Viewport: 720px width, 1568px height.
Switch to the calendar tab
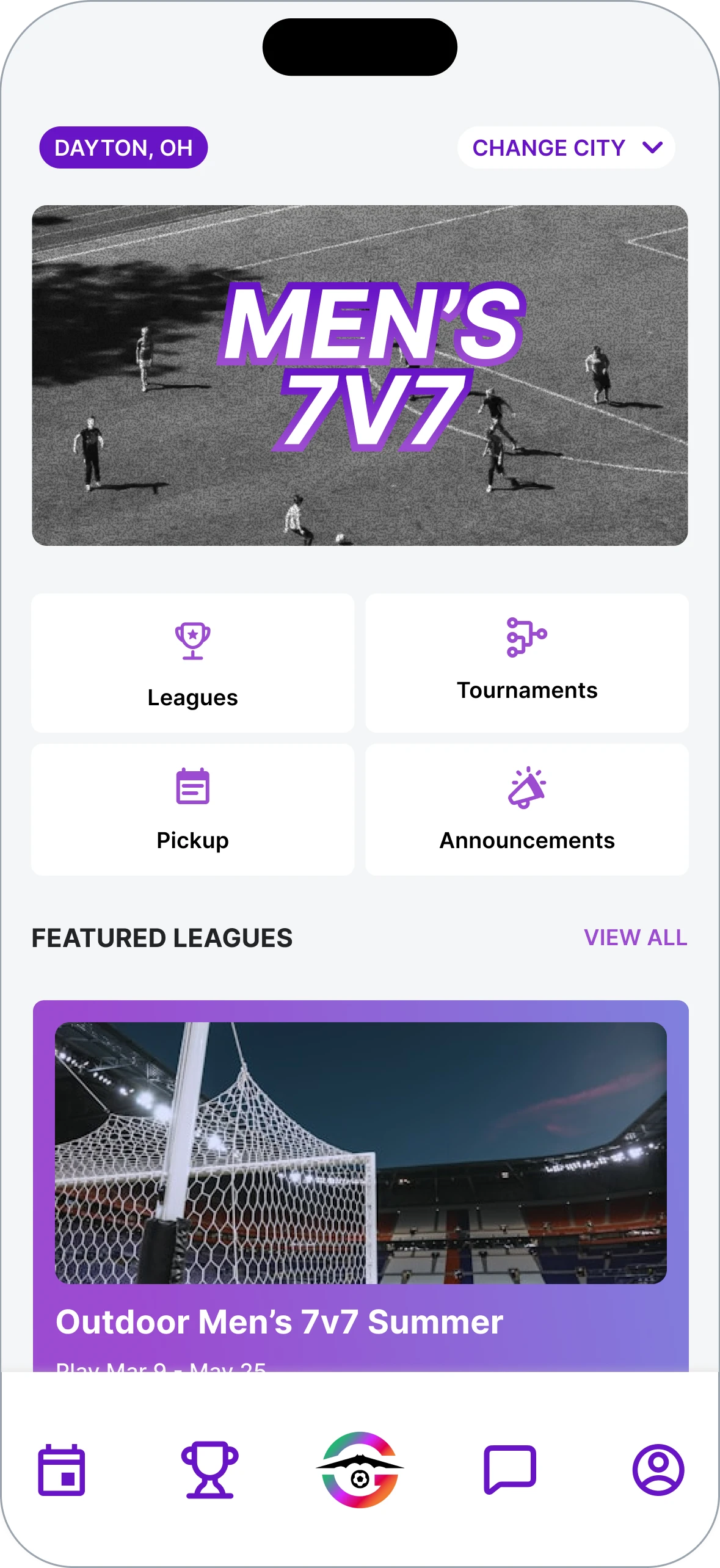coord(62,1470)
